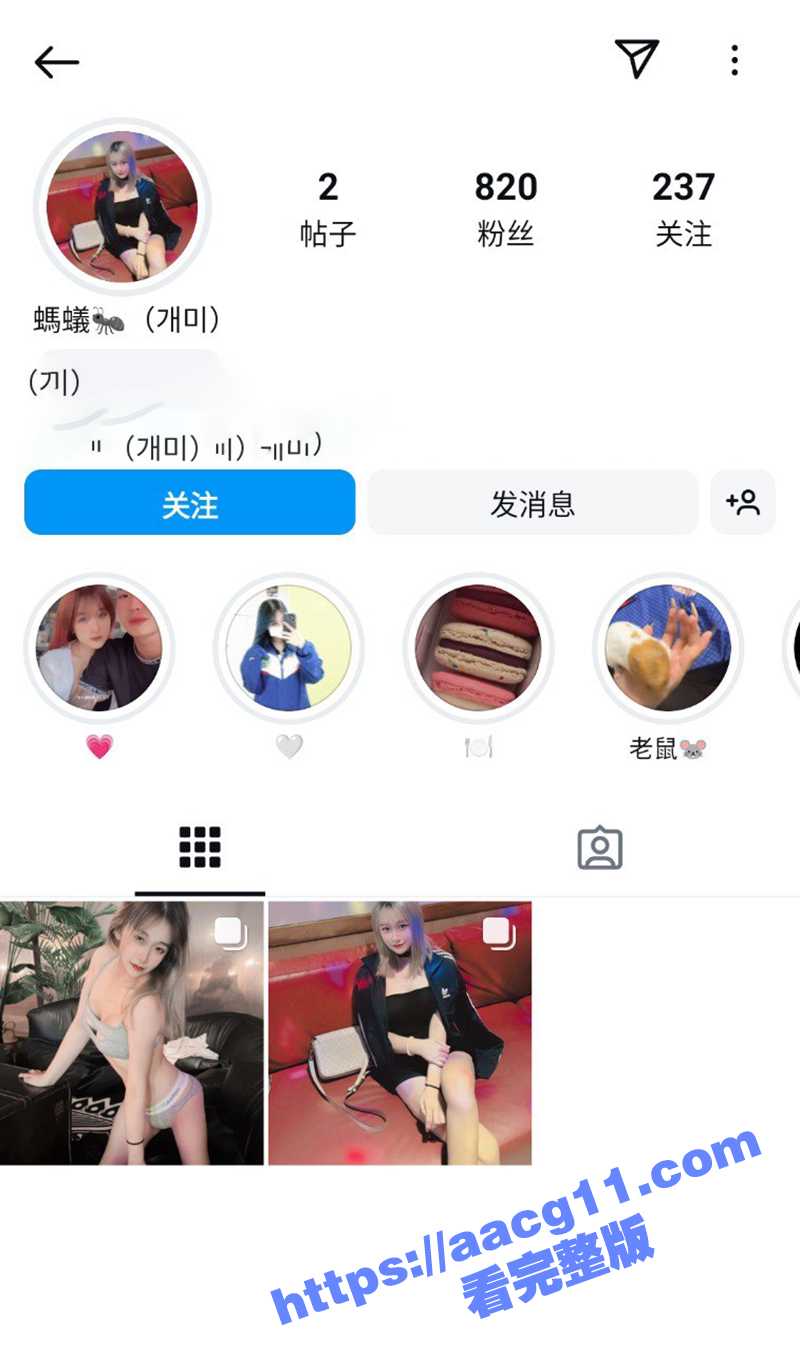Click the 2 帖子 posts count
This screenshot has height=1353, width=800.
pos(328,207)
